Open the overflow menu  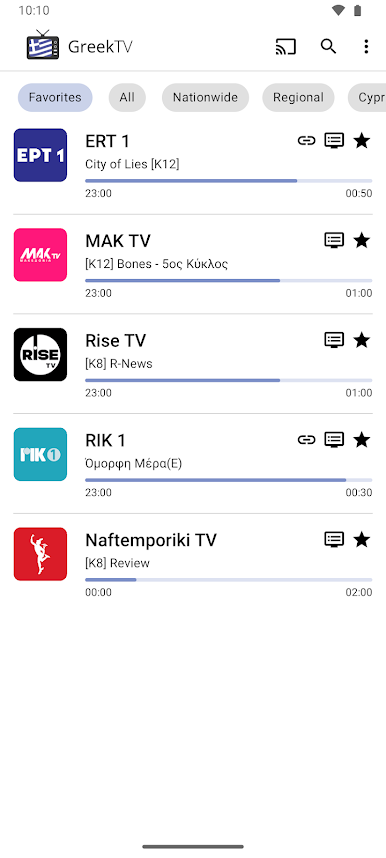[366, 47]
